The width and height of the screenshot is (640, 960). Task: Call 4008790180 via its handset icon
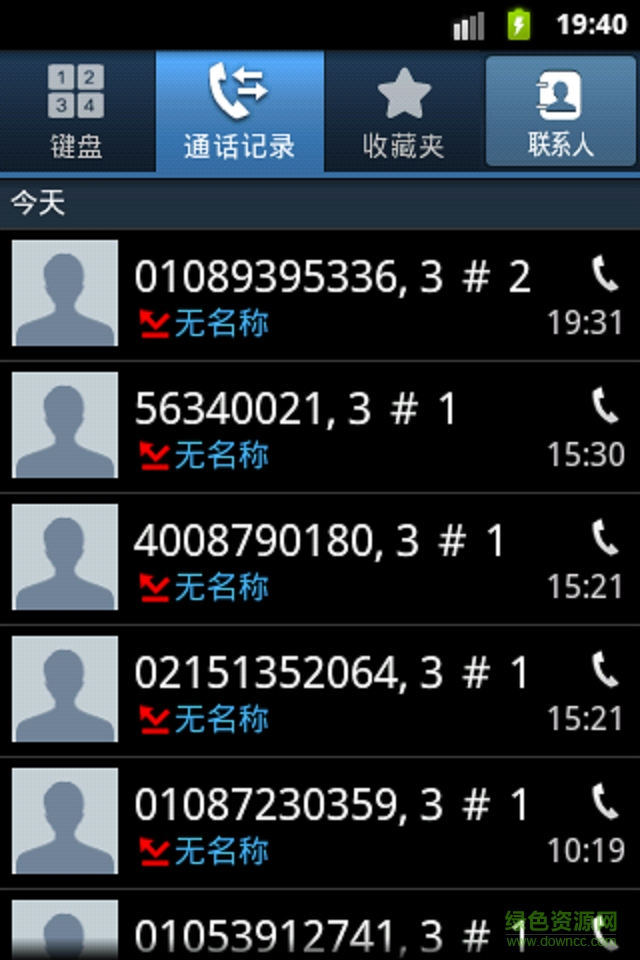pyautogui.click(x=604, y=538)
